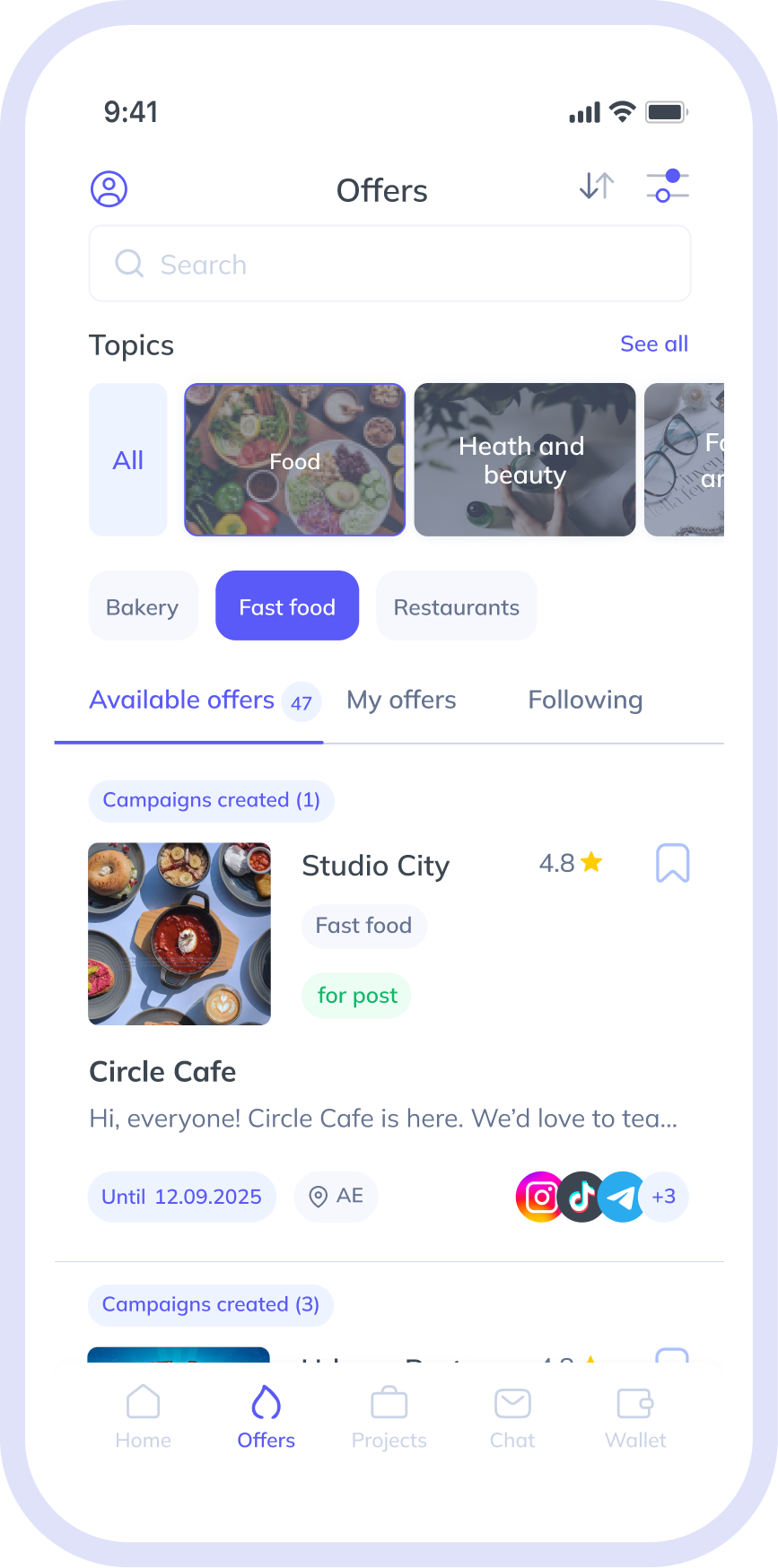Select the Fast food chip
The width and height of the screenshot is (778, 1568).
pyautogui.click(x=287, y=606)
